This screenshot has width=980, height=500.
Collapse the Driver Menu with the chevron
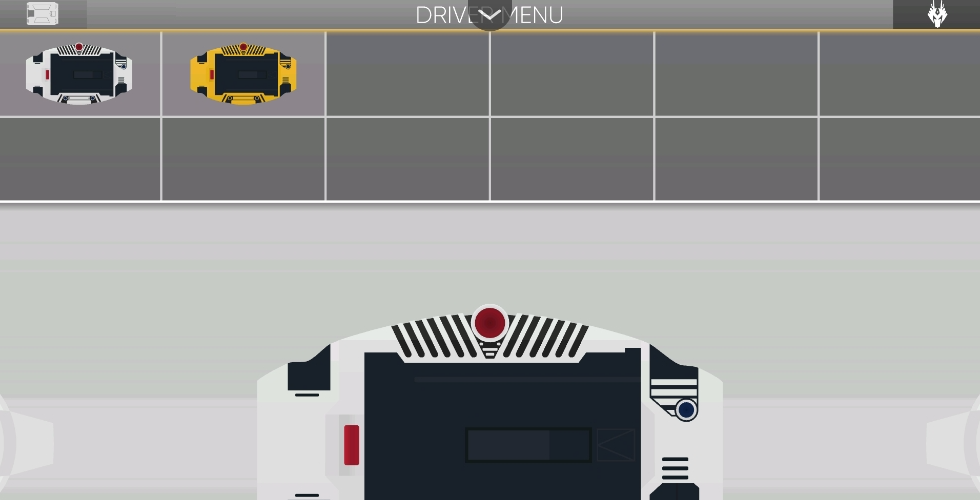coord(490,13)
